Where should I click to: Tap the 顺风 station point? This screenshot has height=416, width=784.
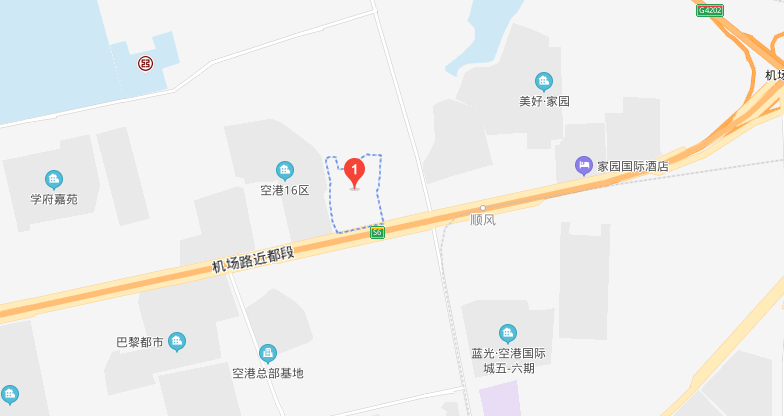click(483, 208)
